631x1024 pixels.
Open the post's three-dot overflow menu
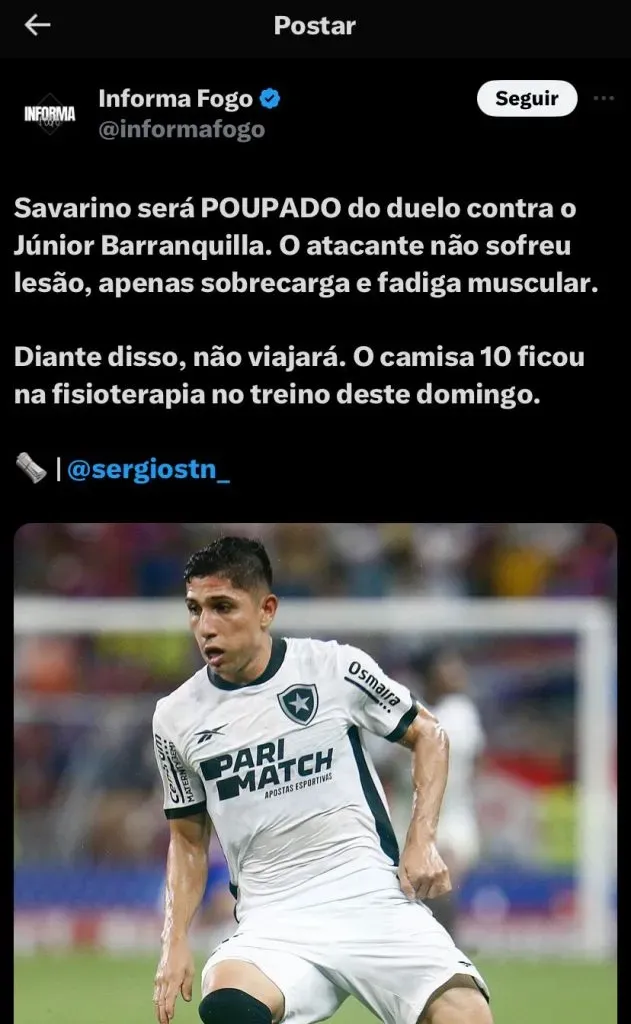pyautogui.click(x=603, y=99)
